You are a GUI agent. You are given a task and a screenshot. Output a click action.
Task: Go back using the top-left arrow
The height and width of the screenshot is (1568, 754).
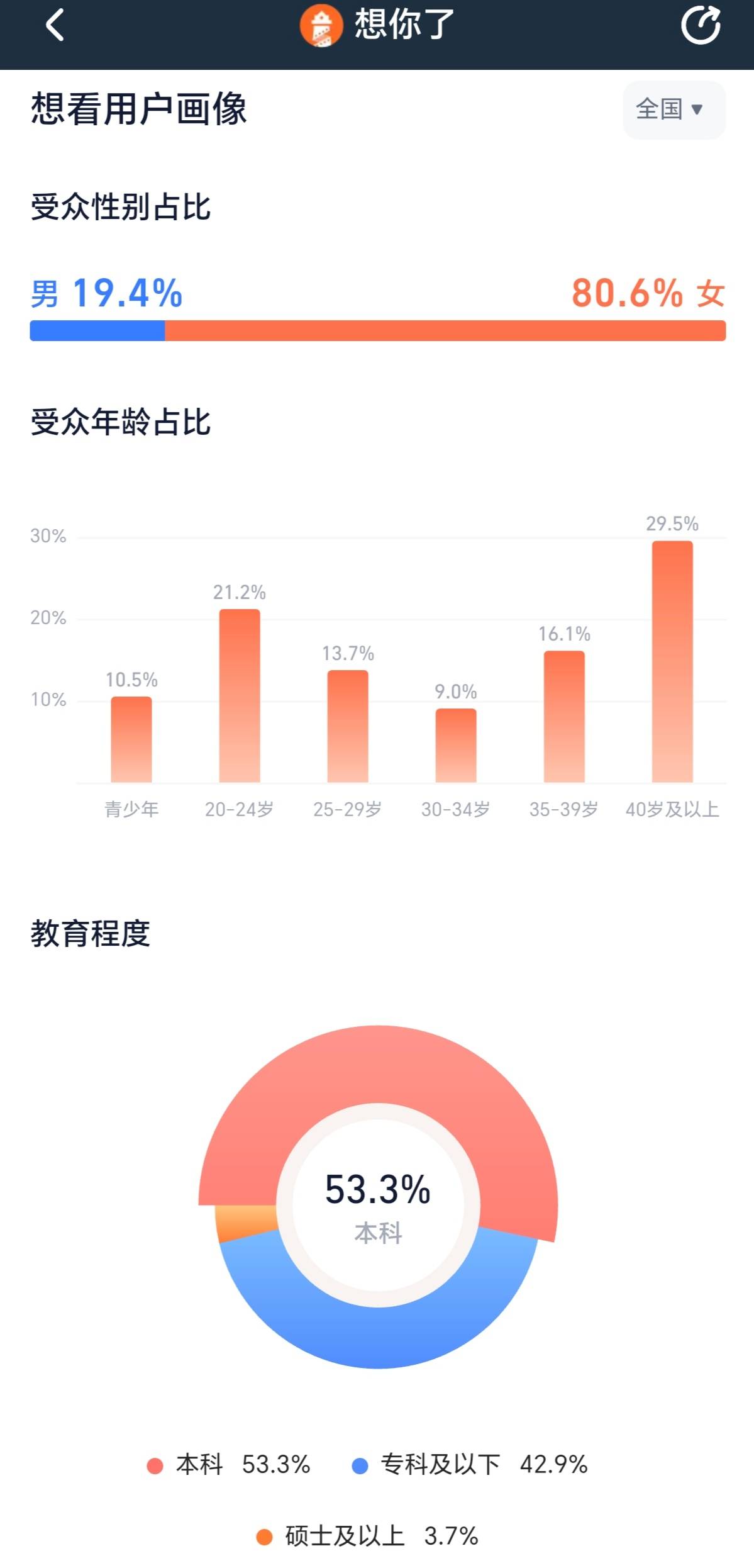pyautogui.click(x=55, y=25)
